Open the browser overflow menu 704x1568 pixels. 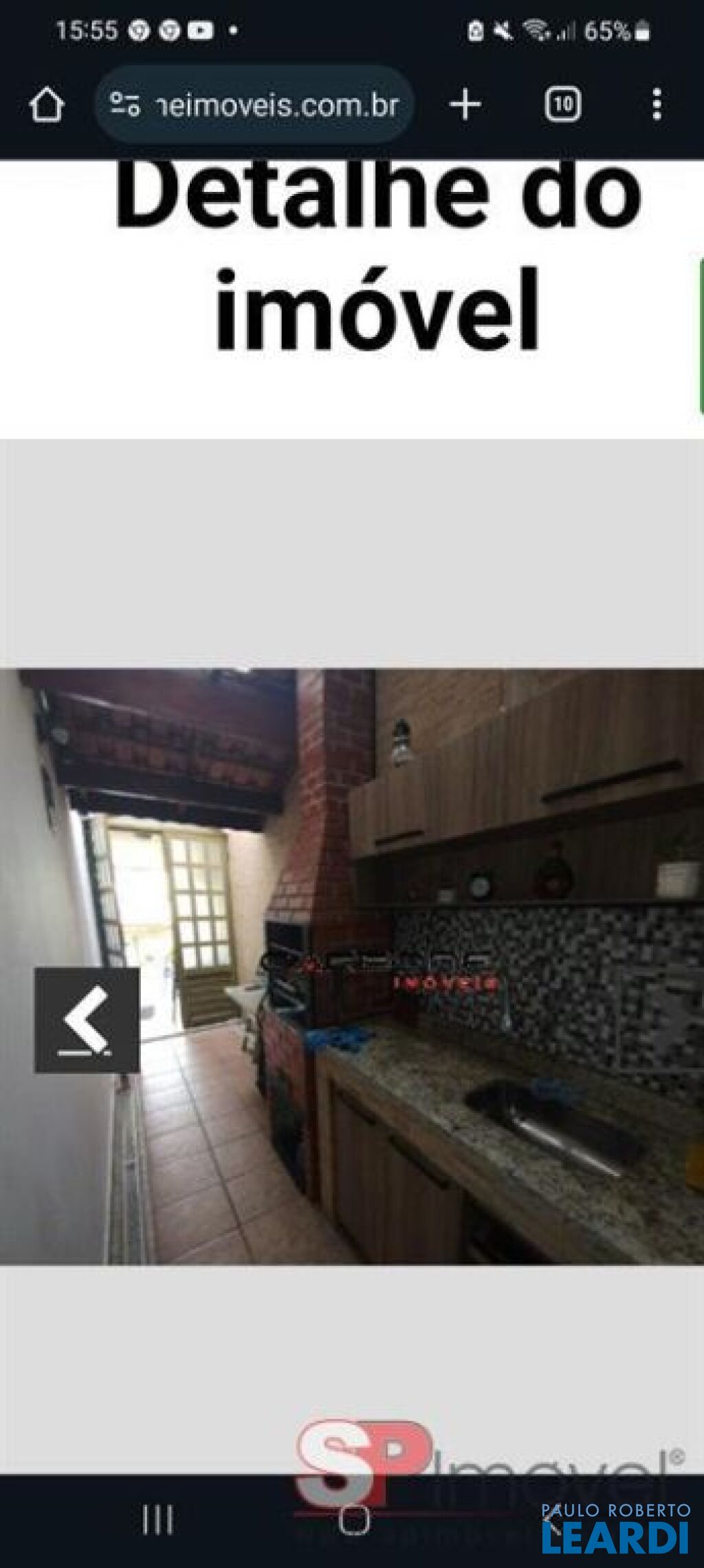point(657,105)
